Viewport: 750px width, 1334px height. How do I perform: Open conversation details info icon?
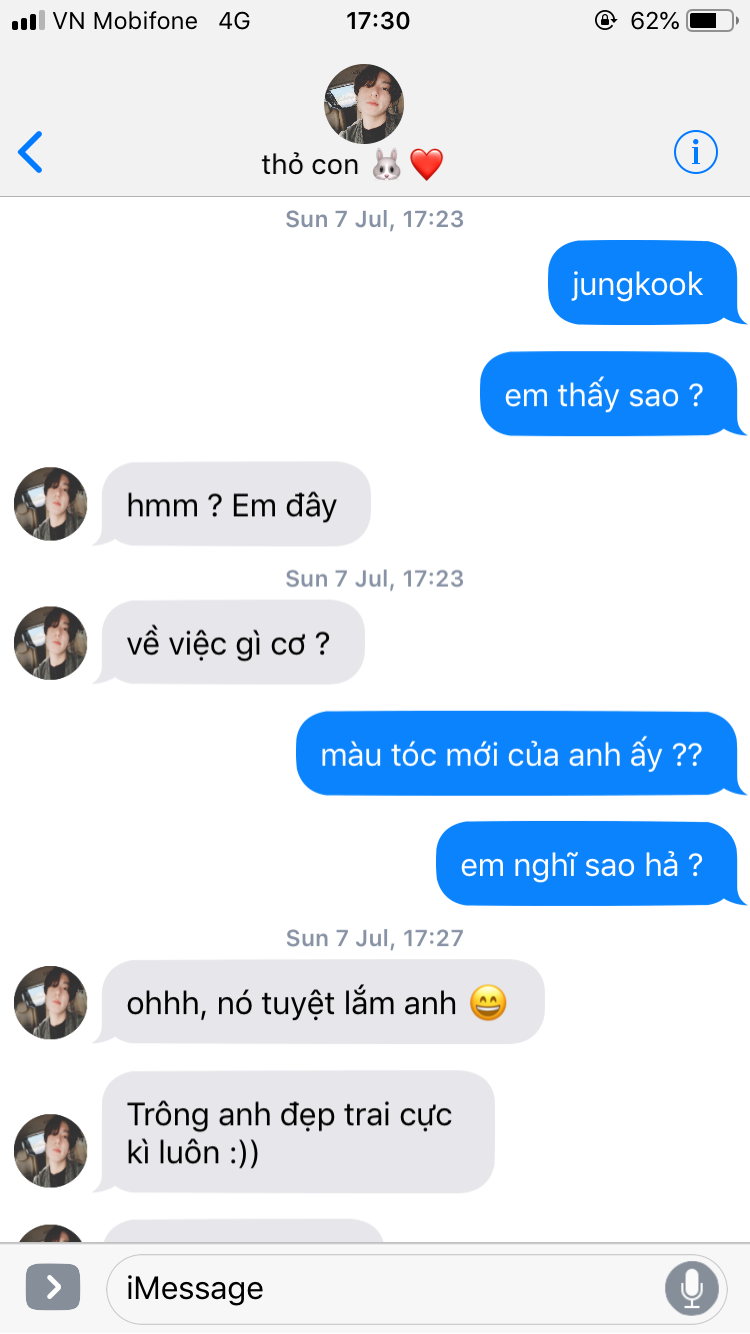(x=695, y=152)
